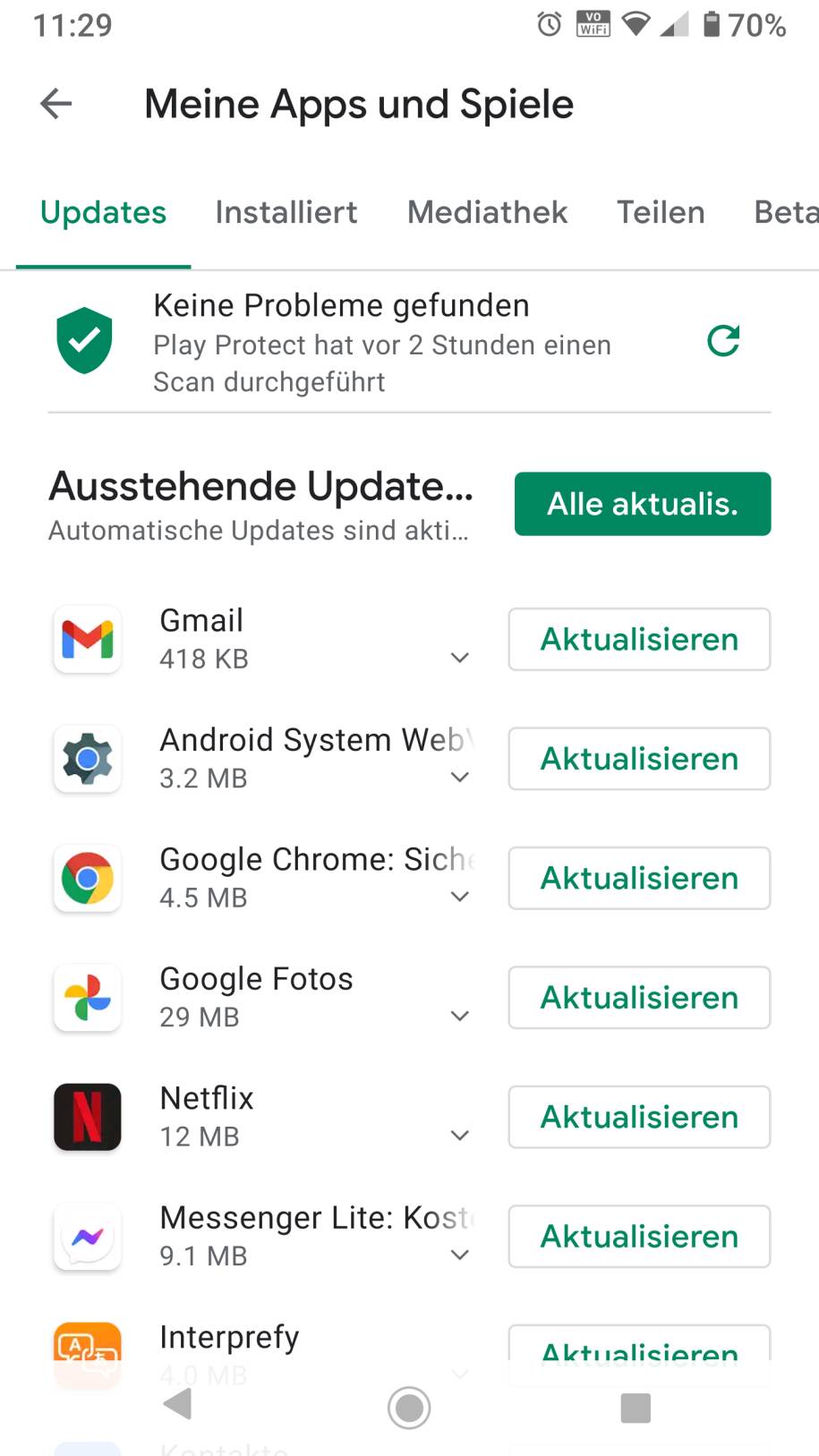The image size is (819, 1456).
Task: Expand details for the Gmail update
Action: (x=459, y=658)
